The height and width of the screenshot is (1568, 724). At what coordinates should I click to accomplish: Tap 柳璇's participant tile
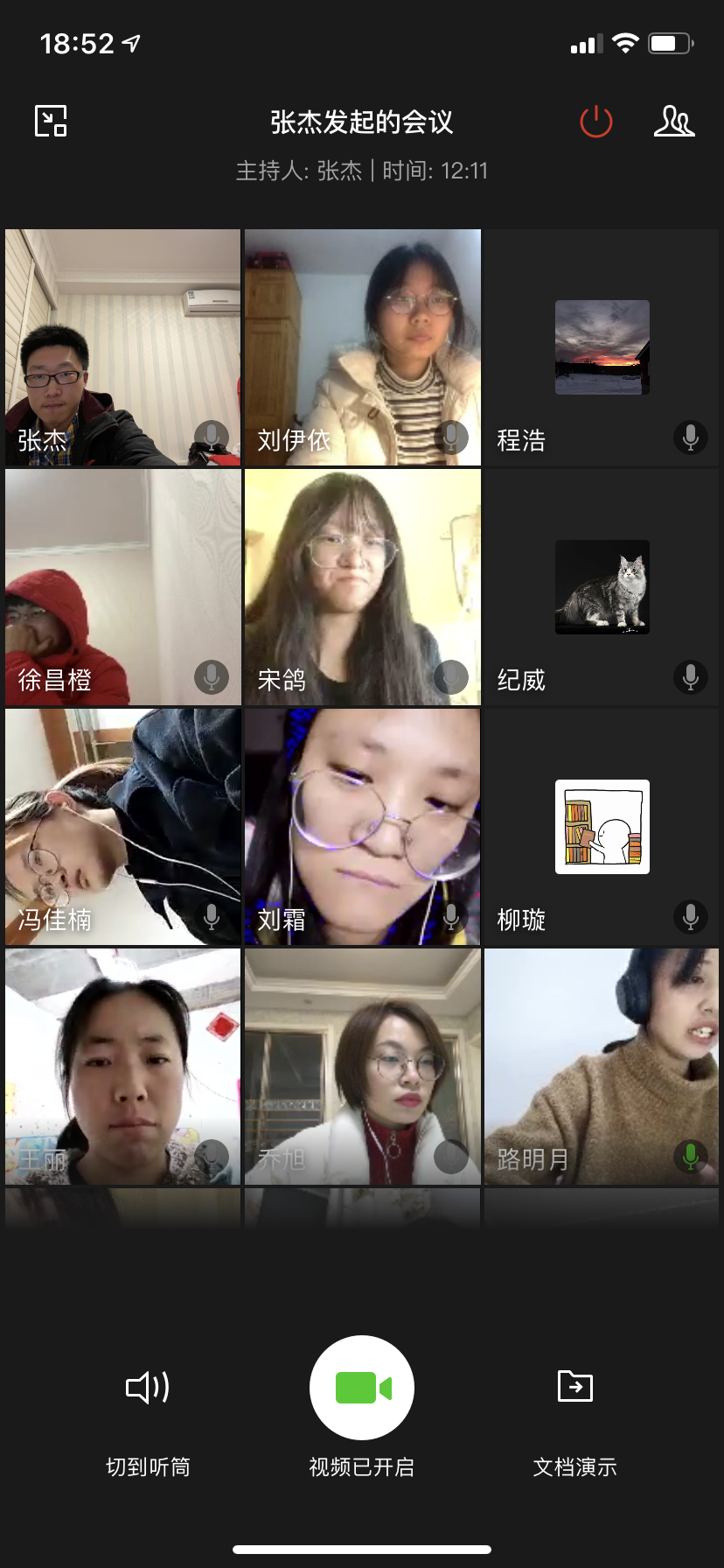602,827
